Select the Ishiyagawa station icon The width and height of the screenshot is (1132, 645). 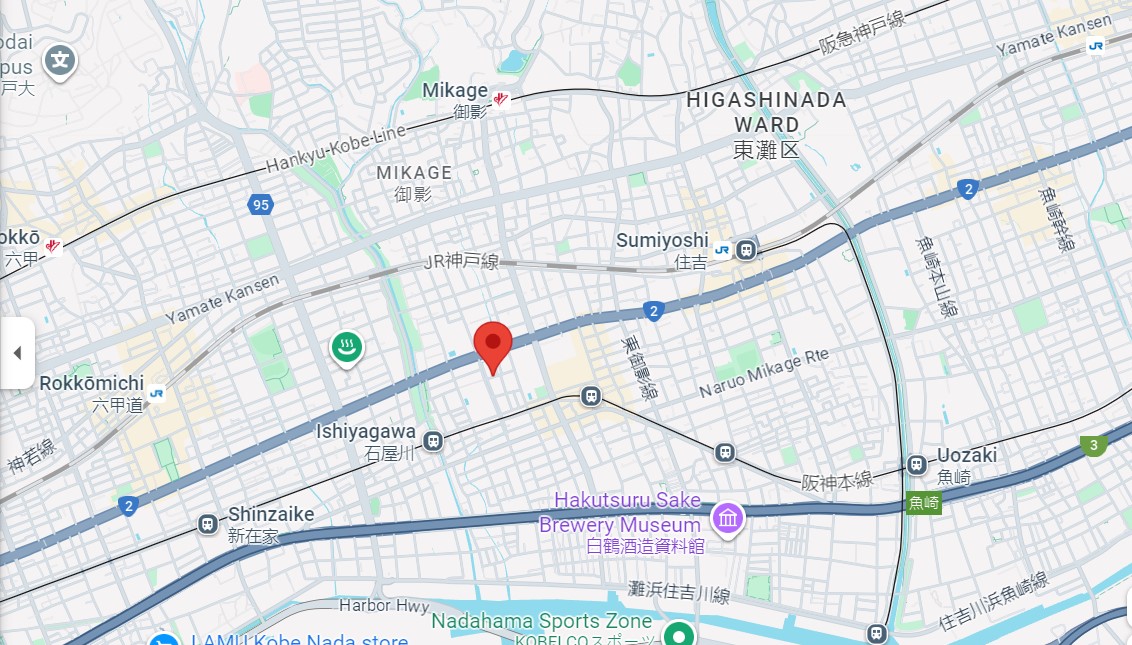click(x=433, y=440)
